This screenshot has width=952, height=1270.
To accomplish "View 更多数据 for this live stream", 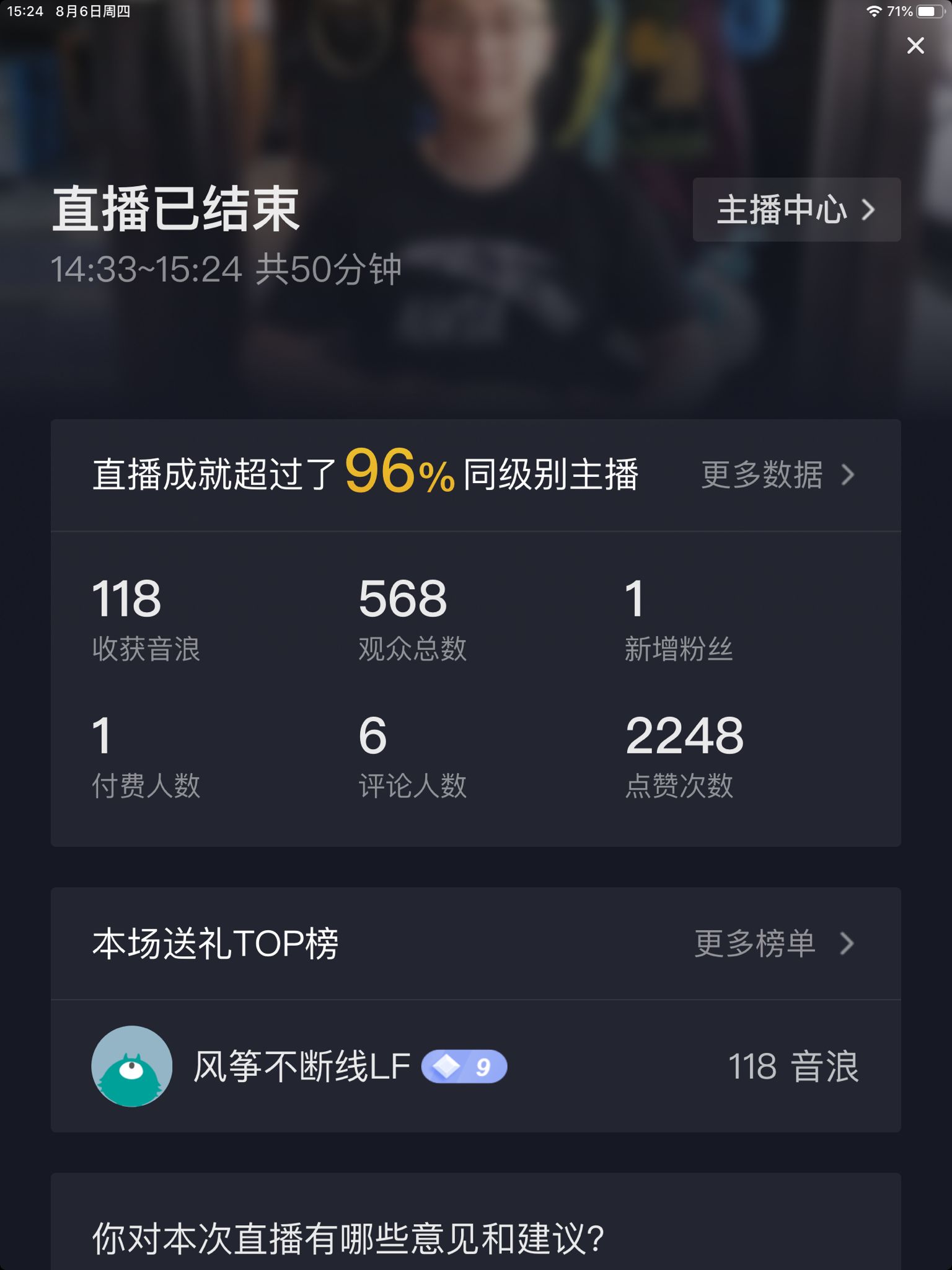I will pyautogui.click(x=777, y=475).
